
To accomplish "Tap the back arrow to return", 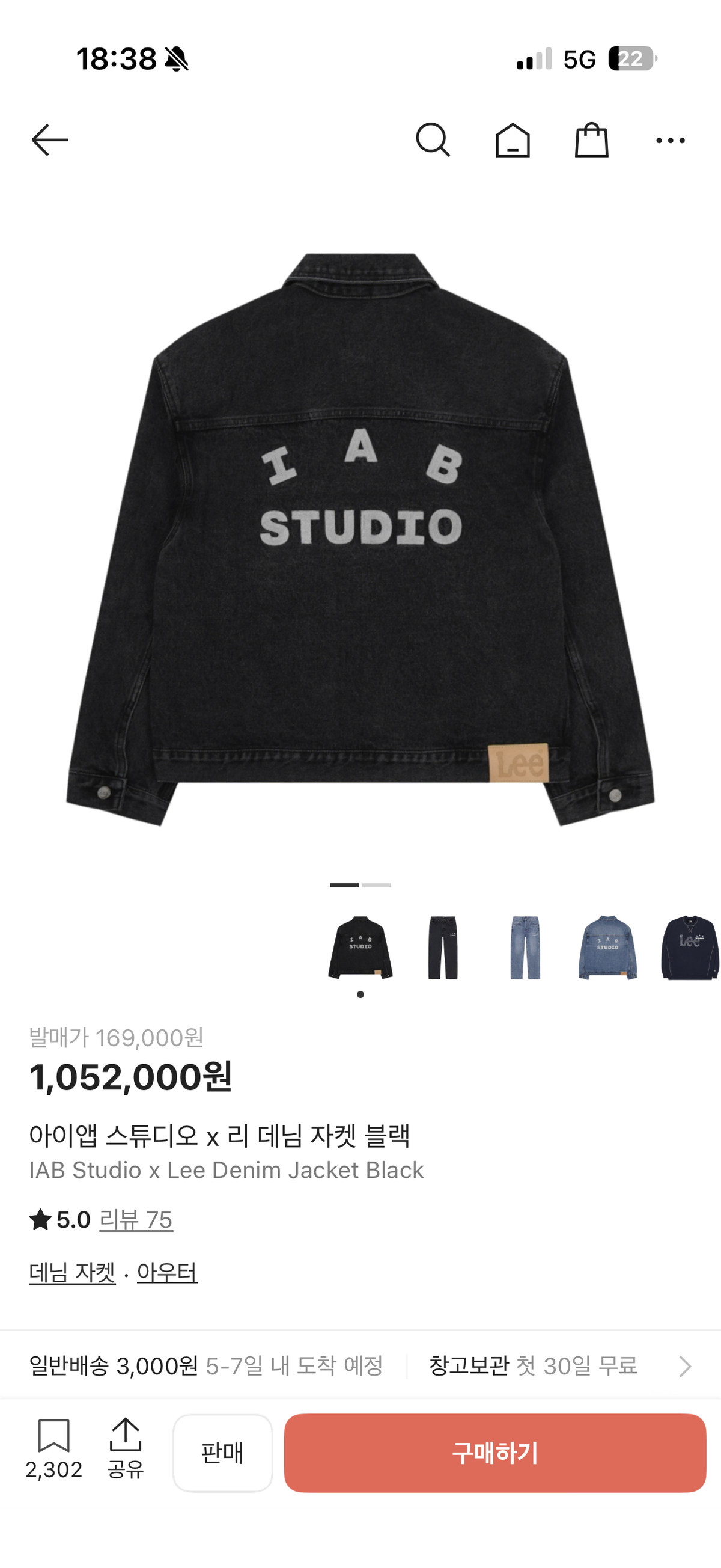I will [51, 139].
